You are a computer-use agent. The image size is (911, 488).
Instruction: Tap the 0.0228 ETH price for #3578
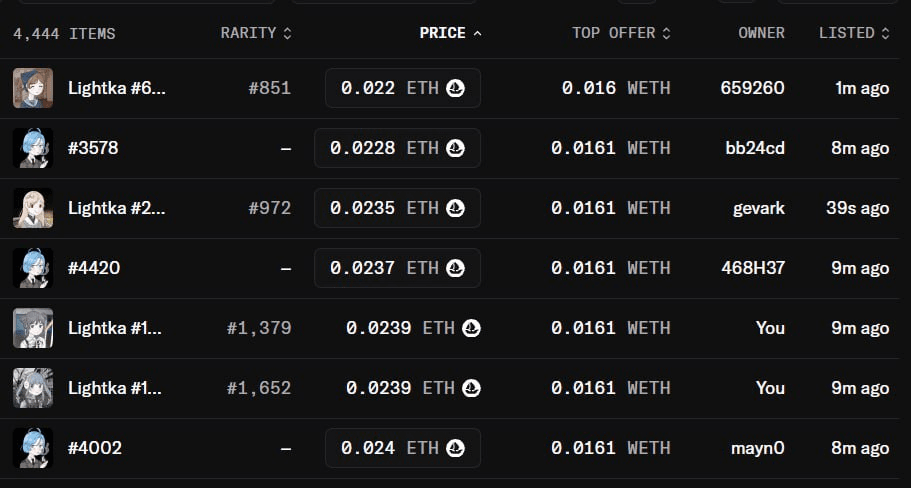397,148
